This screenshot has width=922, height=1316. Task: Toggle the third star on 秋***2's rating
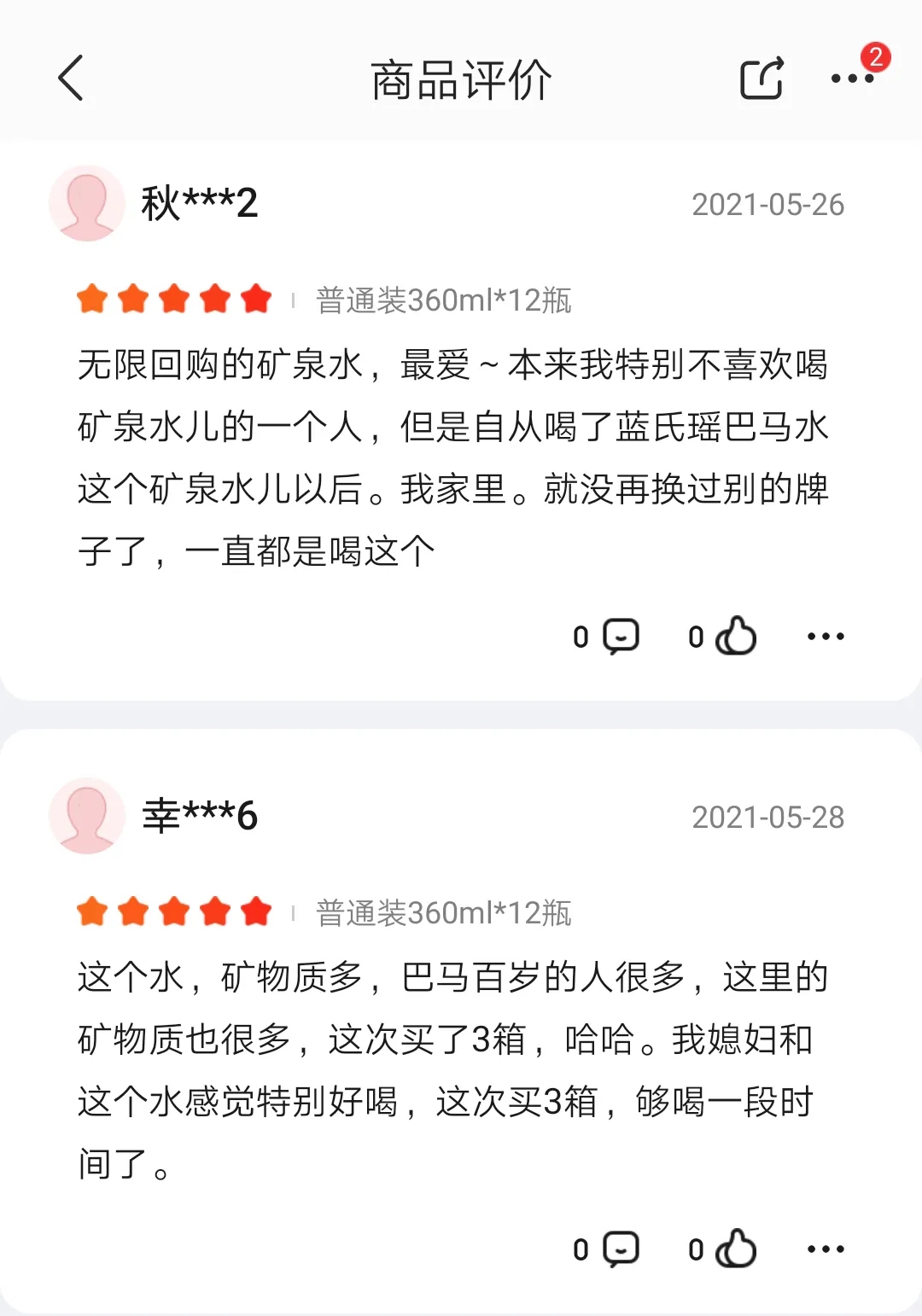click(175, 299)
